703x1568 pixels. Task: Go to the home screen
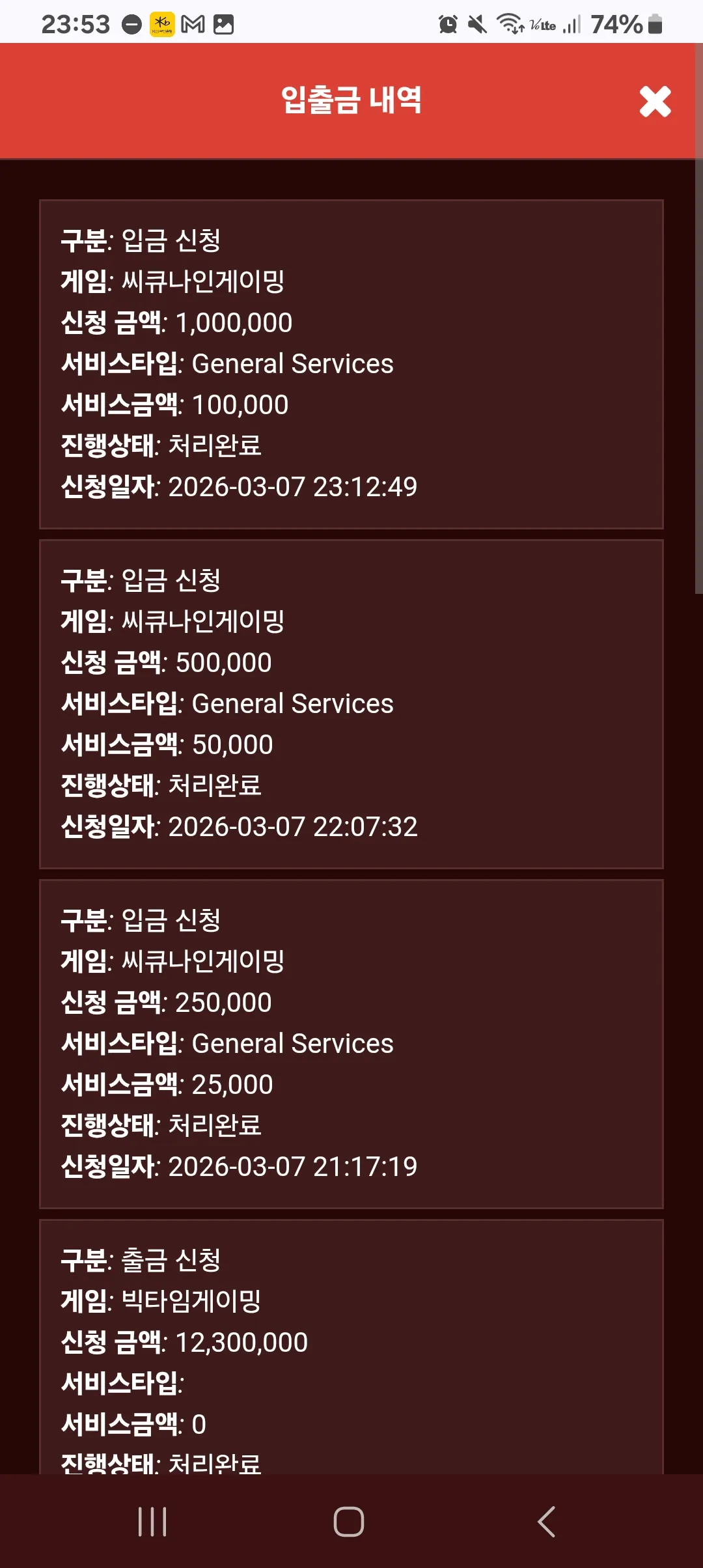click(x=349, y=1522)
